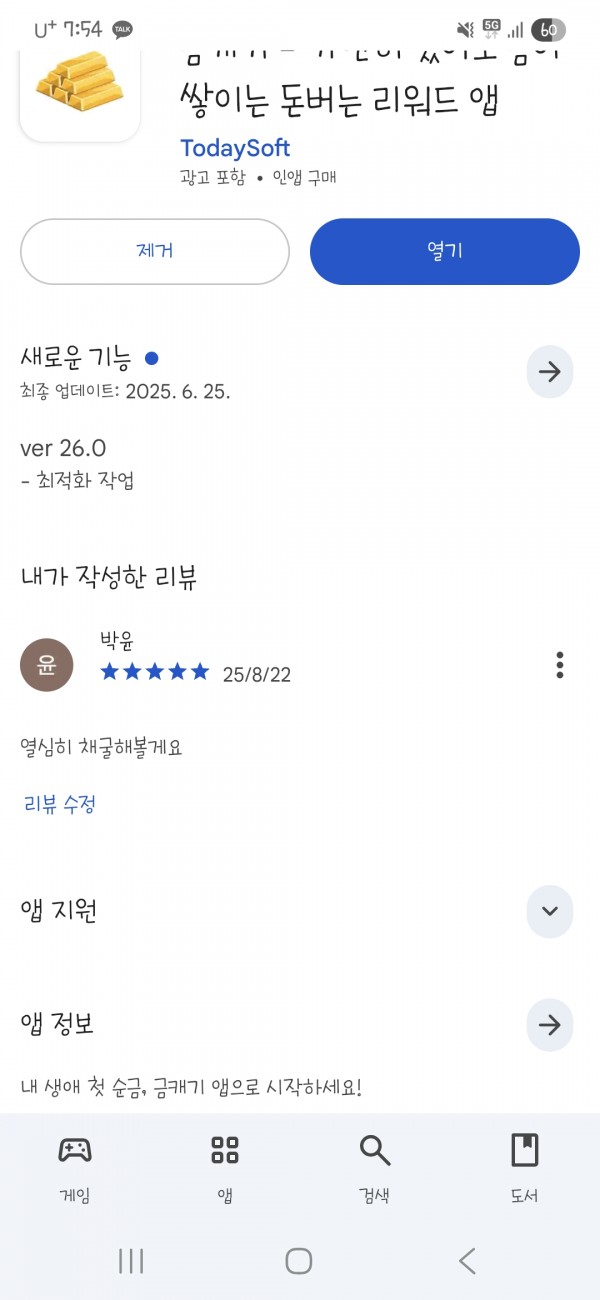600x1300 pixels.
Task: Tap the 제거 uninstall button
Action: [155, 251]
